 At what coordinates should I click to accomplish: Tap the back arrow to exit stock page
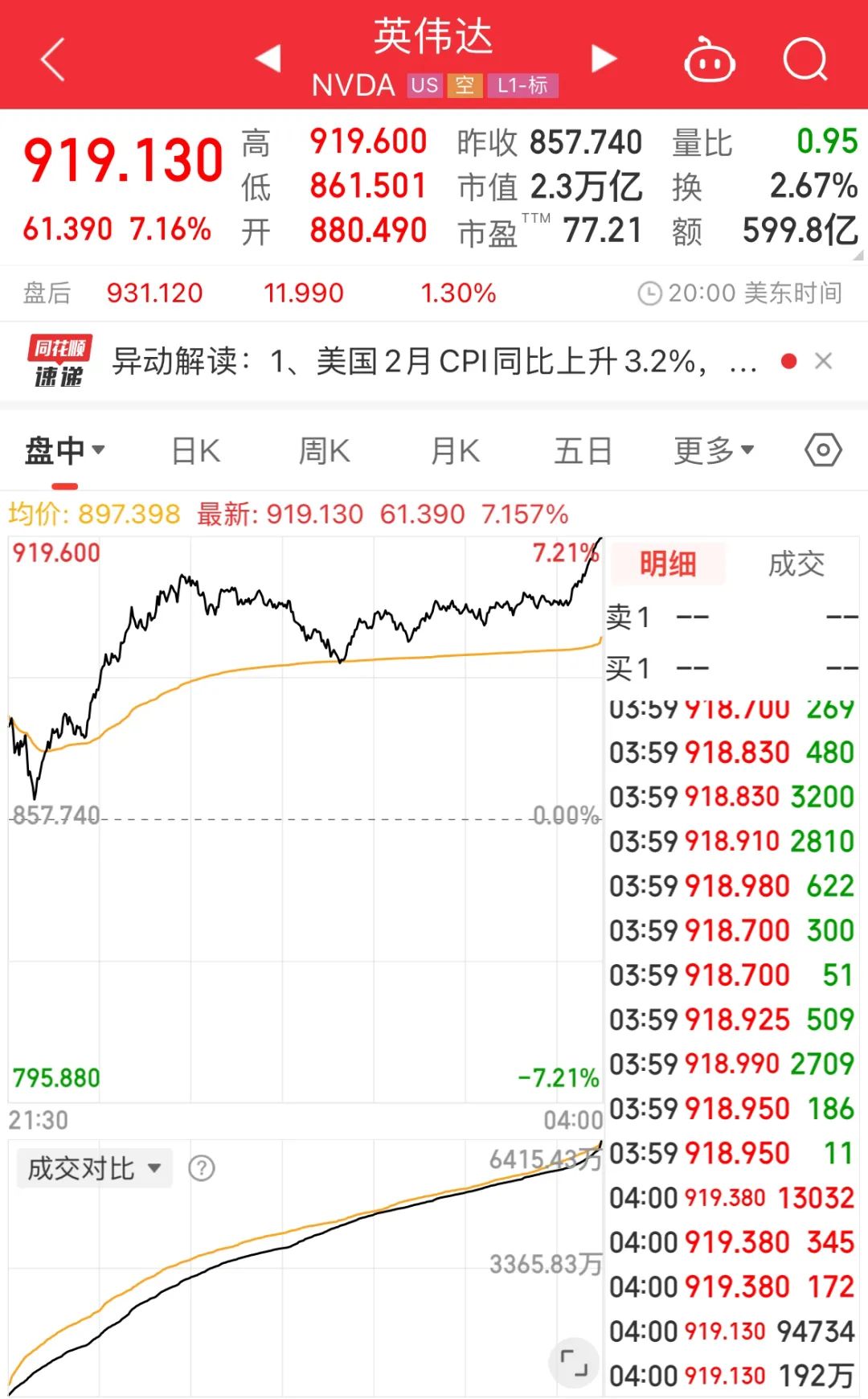click(50, 60)
